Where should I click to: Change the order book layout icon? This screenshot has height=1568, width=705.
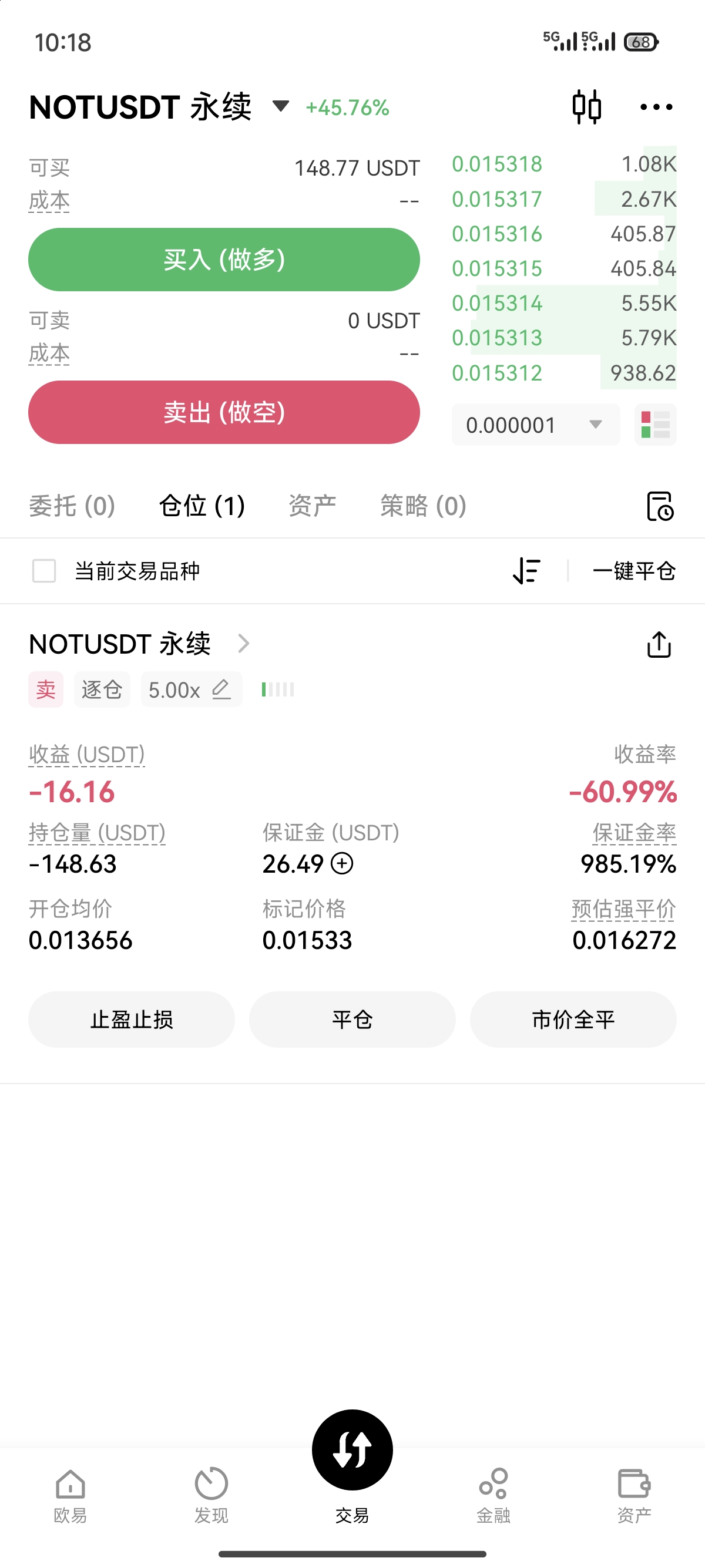656,424
